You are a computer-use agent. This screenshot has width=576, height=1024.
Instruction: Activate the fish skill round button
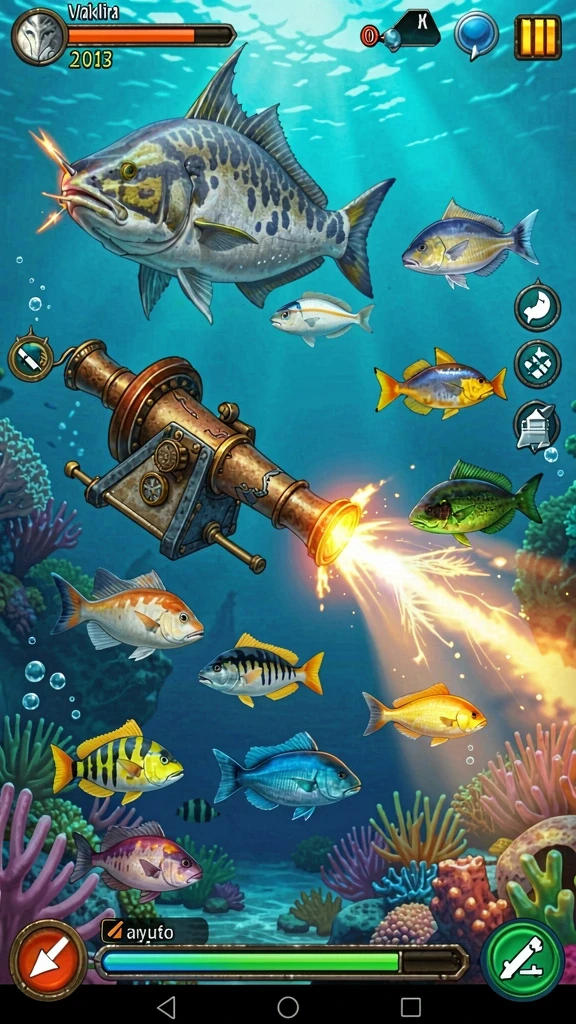(x=537, y=306)
